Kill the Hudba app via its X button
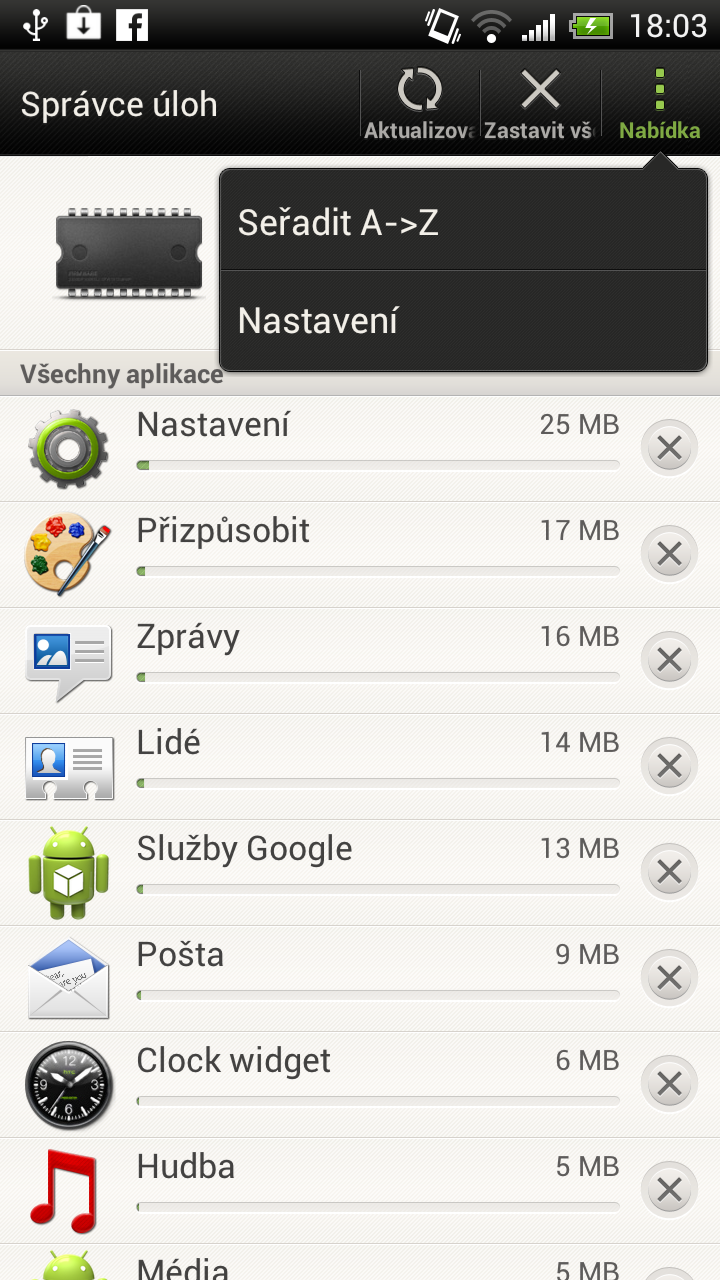720x1280 pixels. [668, 1189]
